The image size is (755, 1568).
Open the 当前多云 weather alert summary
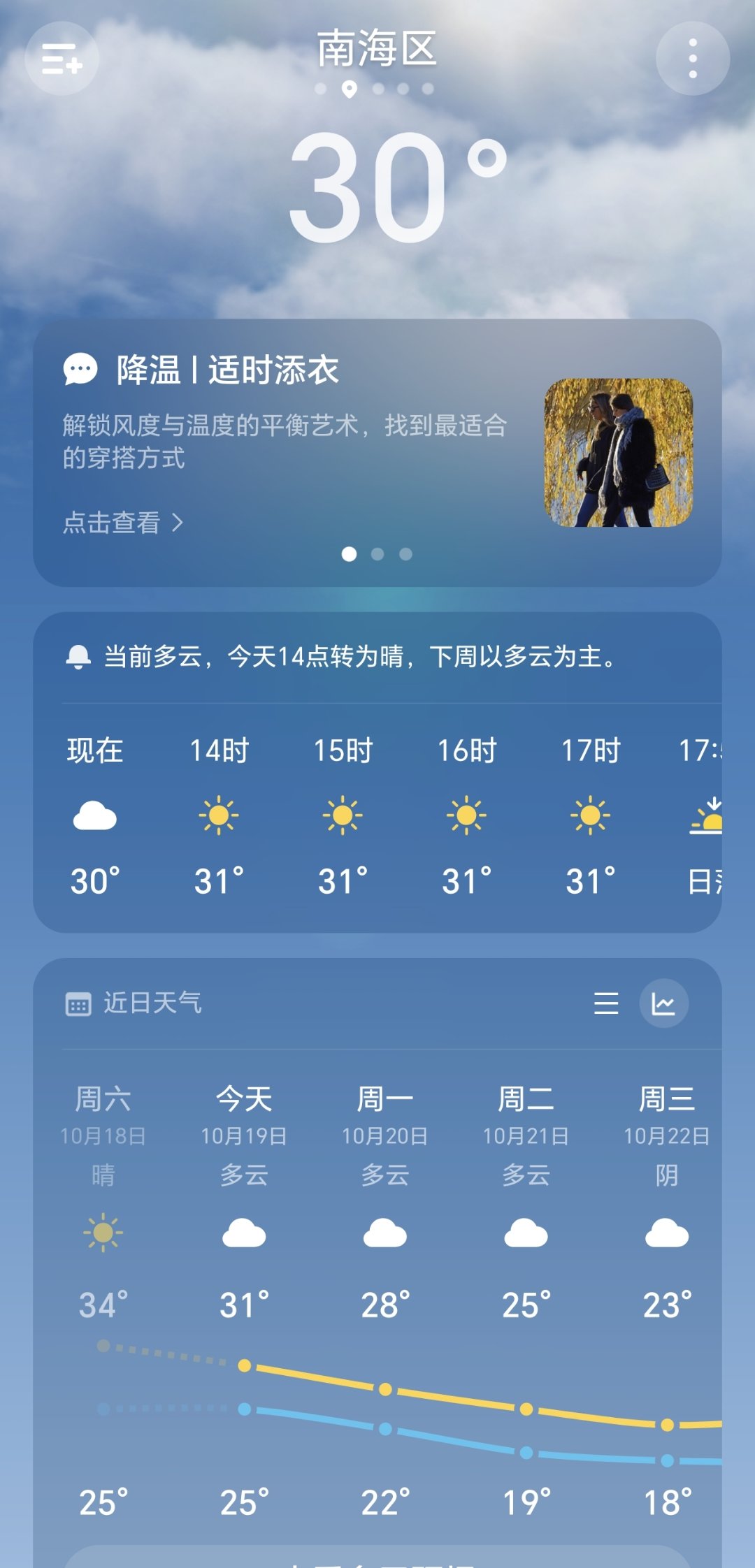360,657
